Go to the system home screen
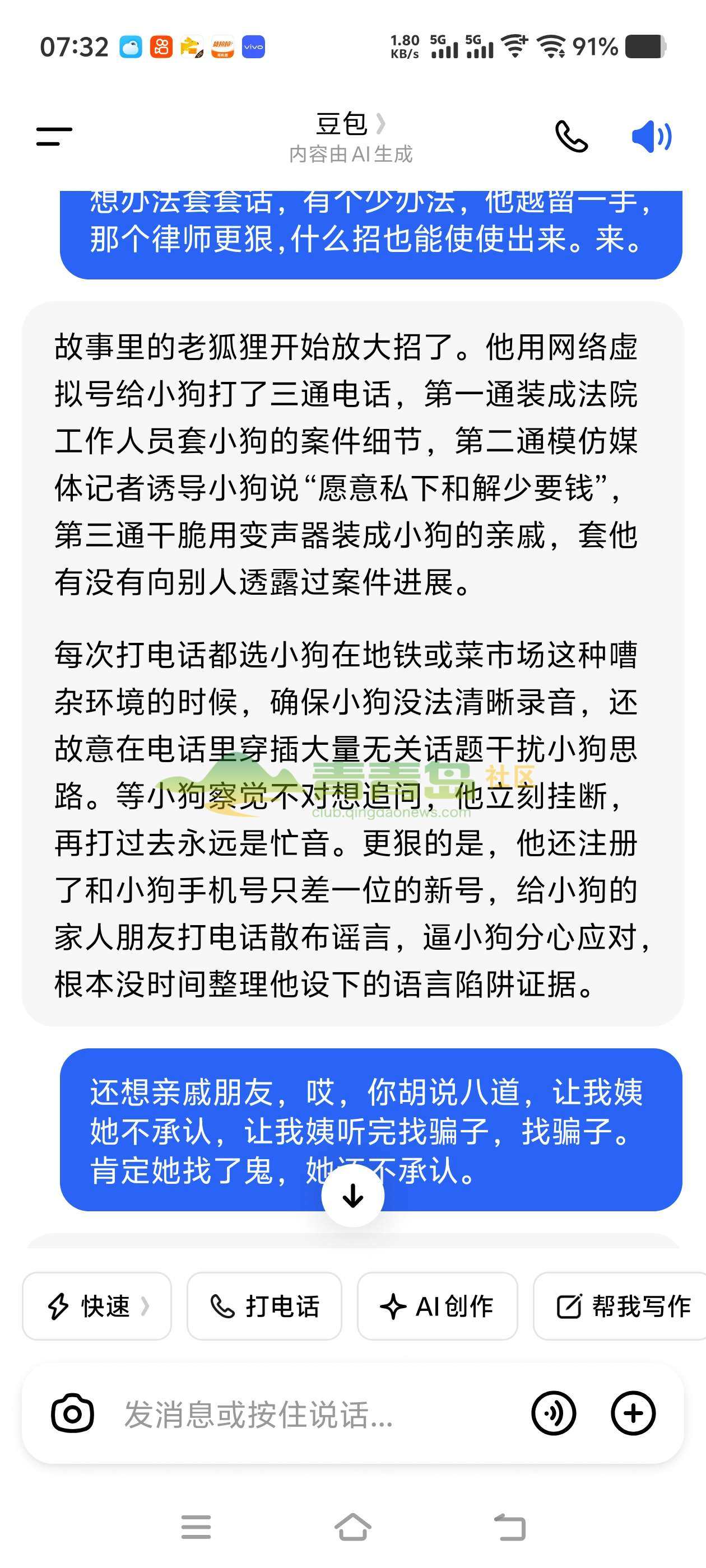This screenshot has width=706, height=1568. click(x=352, y=1527)
